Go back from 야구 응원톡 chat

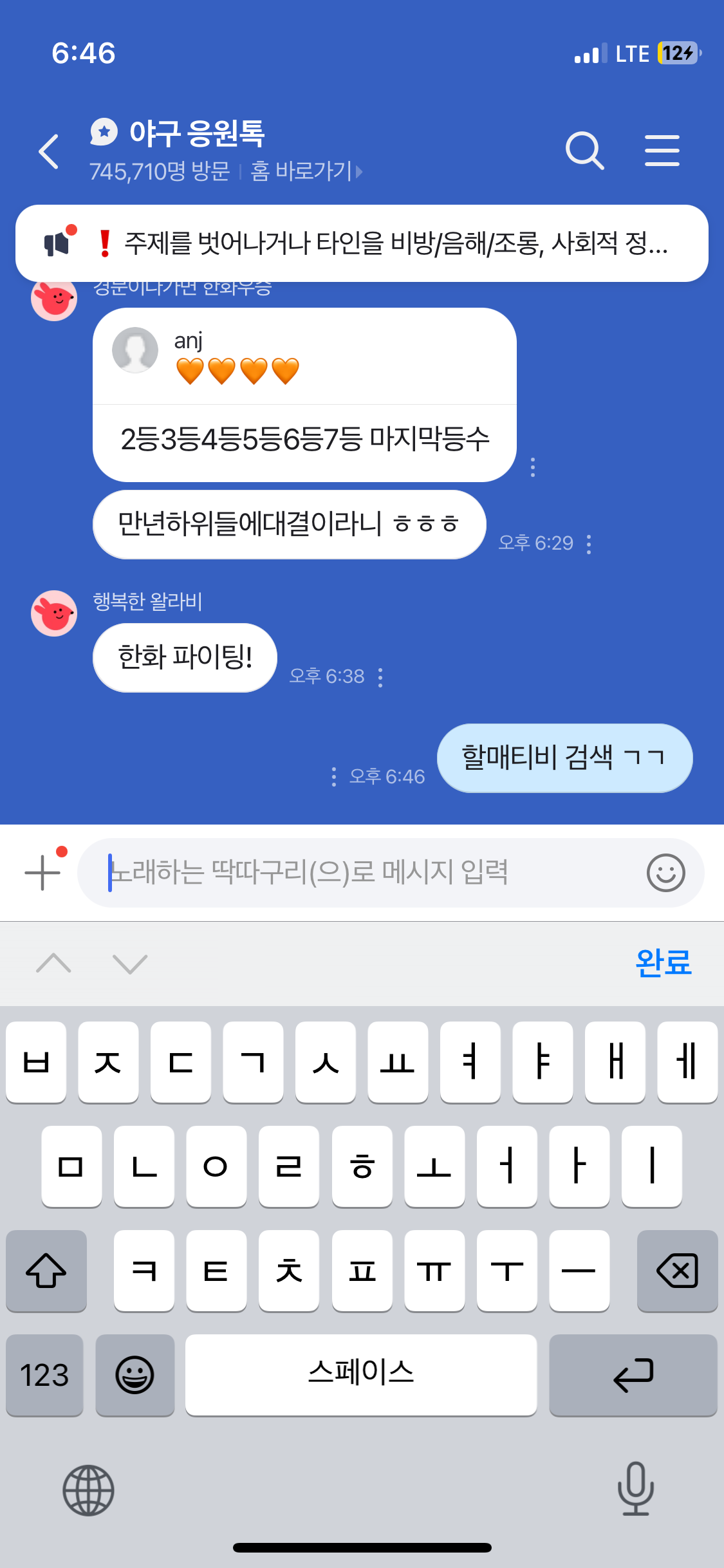point(49,152)
